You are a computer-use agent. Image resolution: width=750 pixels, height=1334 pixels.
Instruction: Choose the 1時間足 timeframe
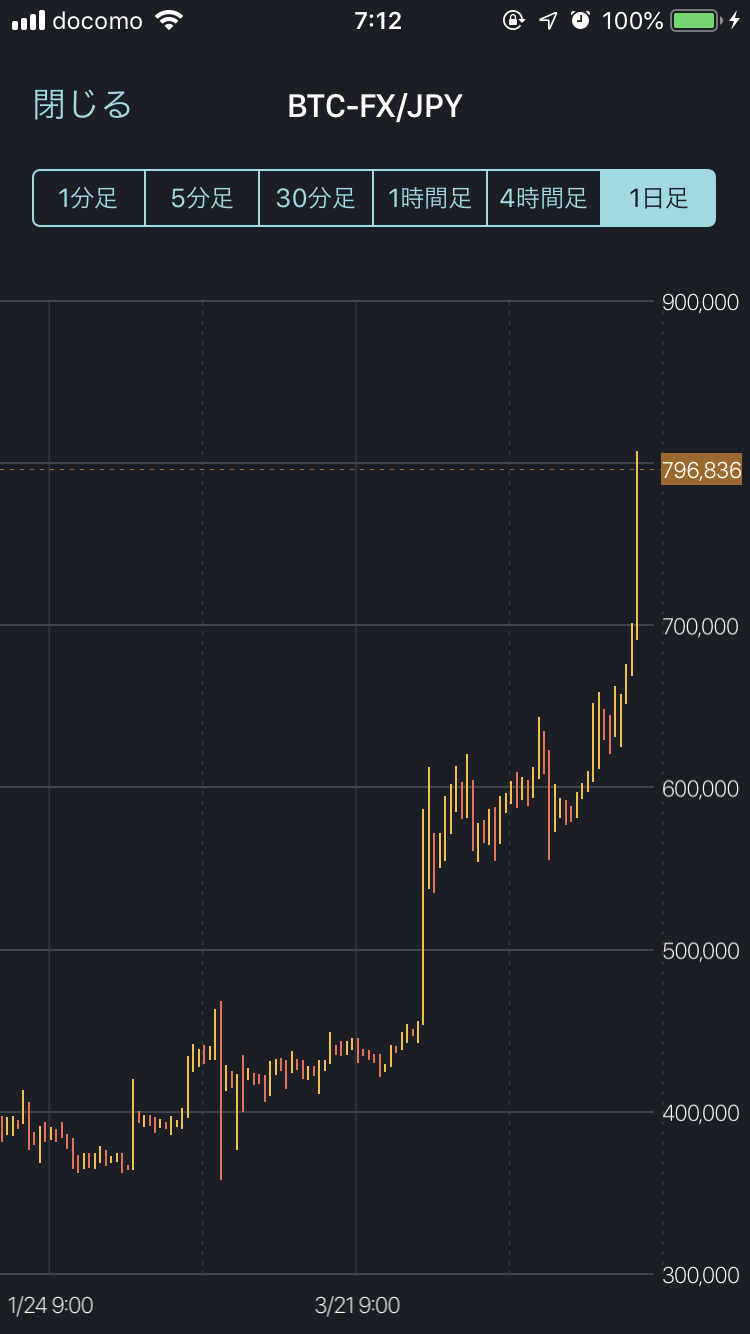click(x=430, y=198)
